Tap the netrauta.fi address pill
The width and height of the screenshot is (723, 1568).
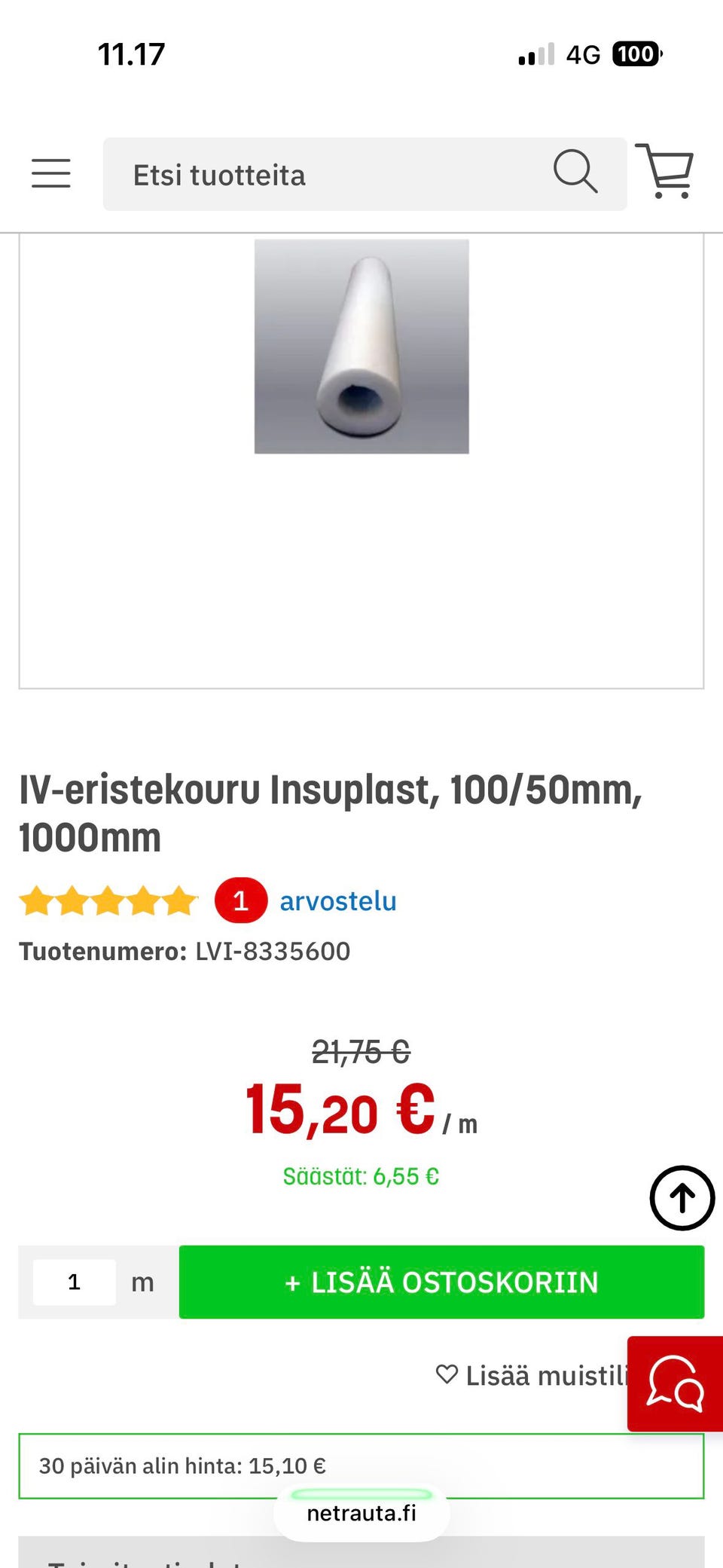[x=361, y=1513]
